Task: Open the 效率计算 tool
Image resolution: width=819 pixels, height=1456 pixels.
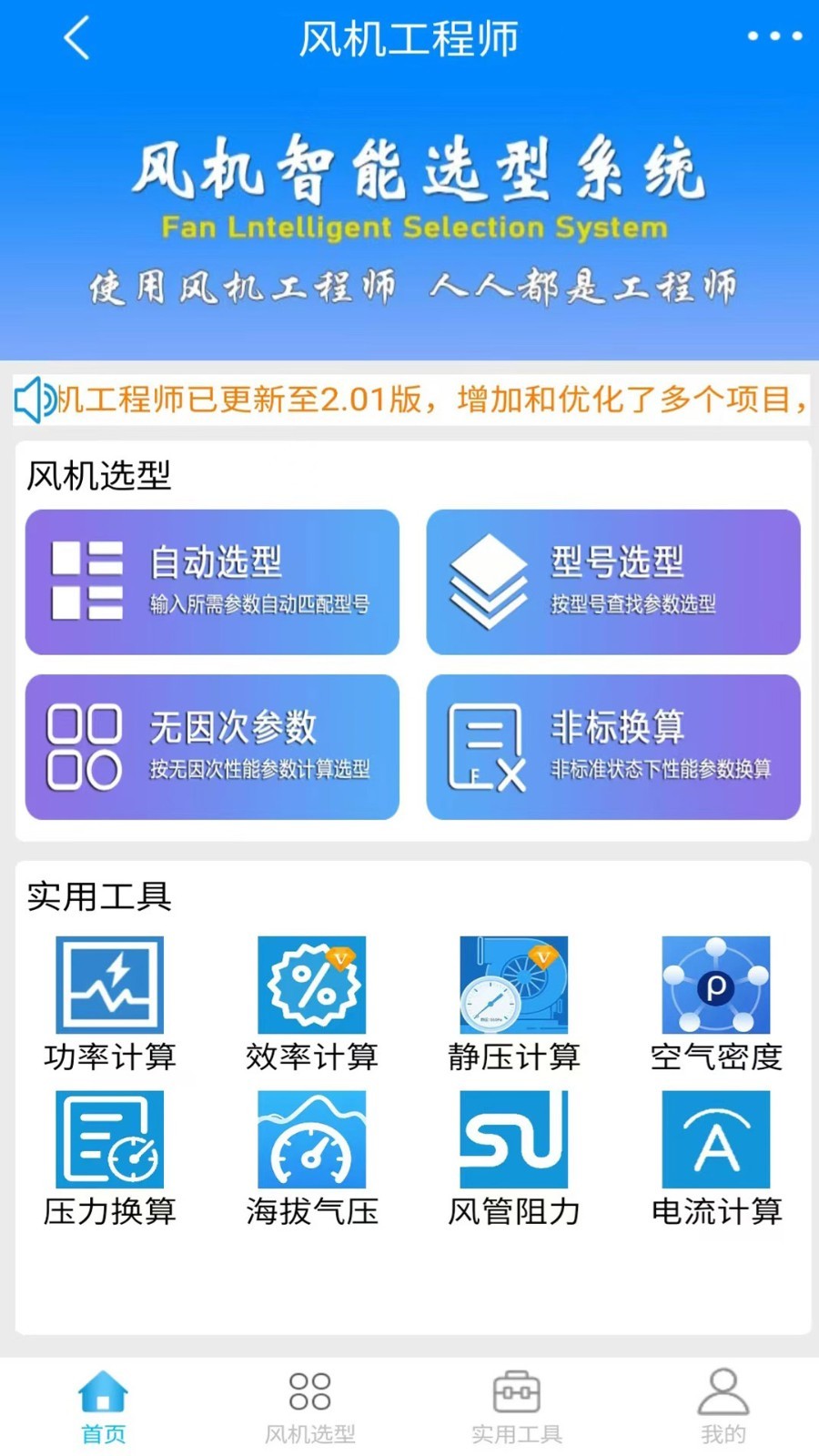Action: 312,1003
